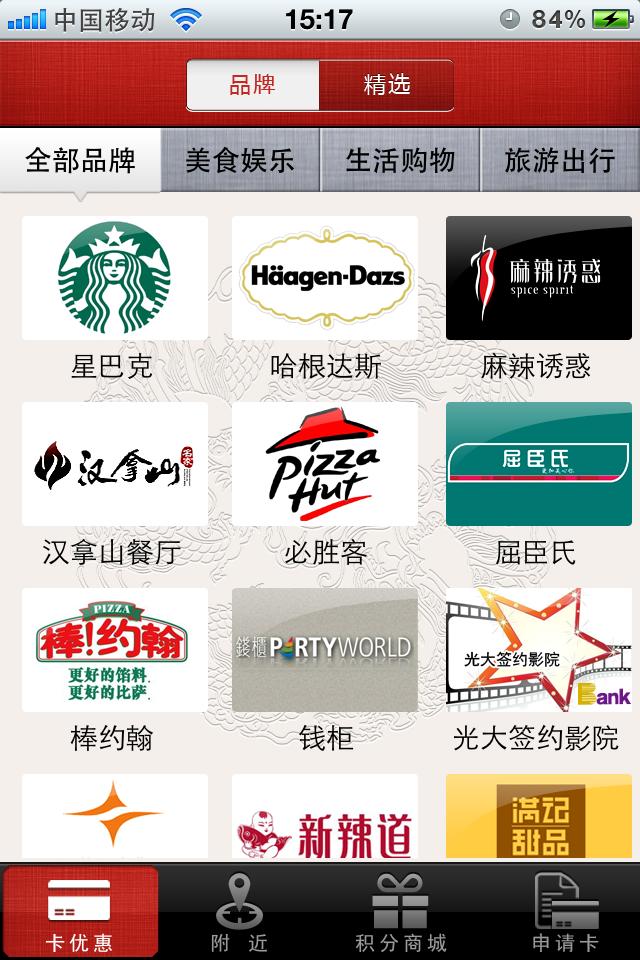Viewport: 640px width, 960px height.
Task: Open the 棒约翰 brand tile
Action: tap(114, 650)
